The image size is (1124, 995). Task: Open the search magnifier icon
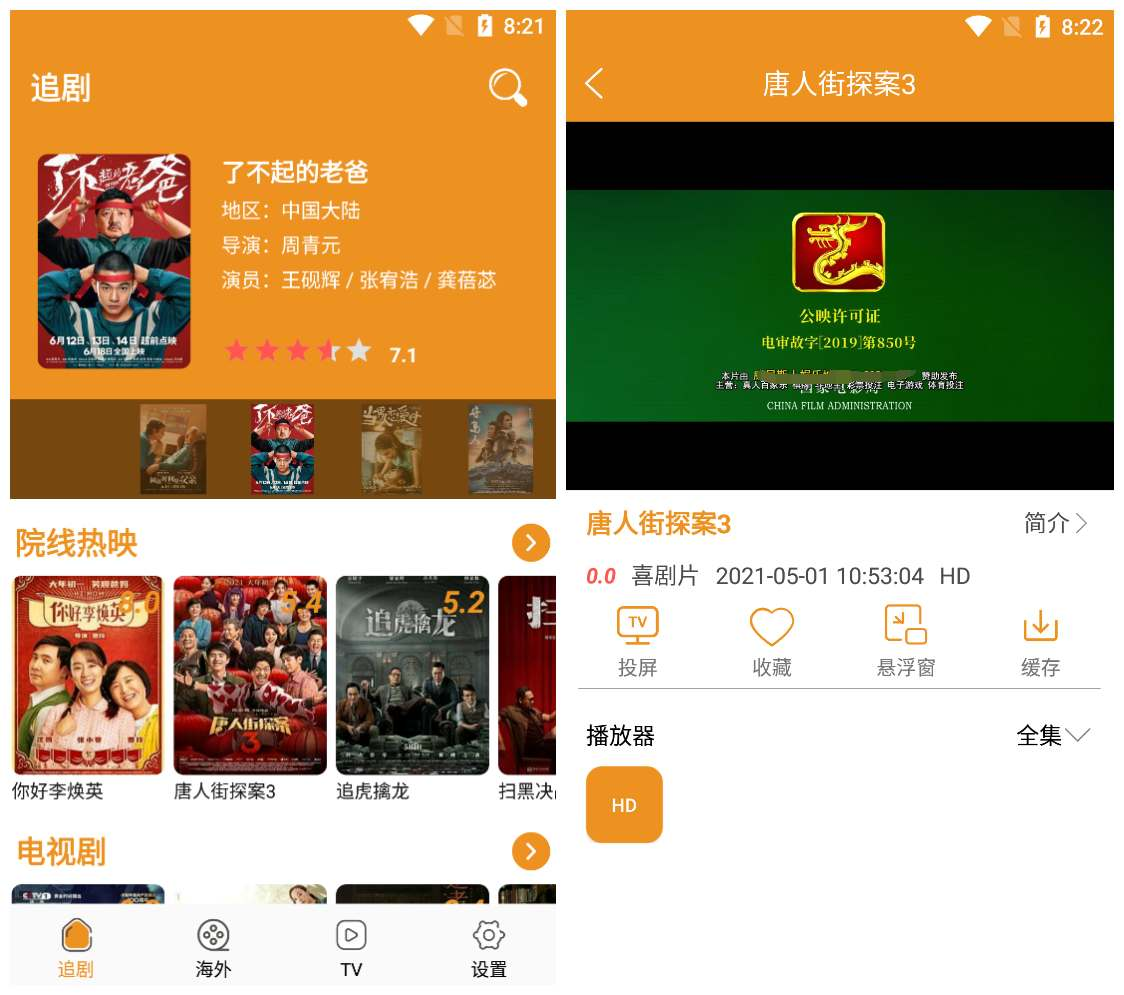pos(508,88)
